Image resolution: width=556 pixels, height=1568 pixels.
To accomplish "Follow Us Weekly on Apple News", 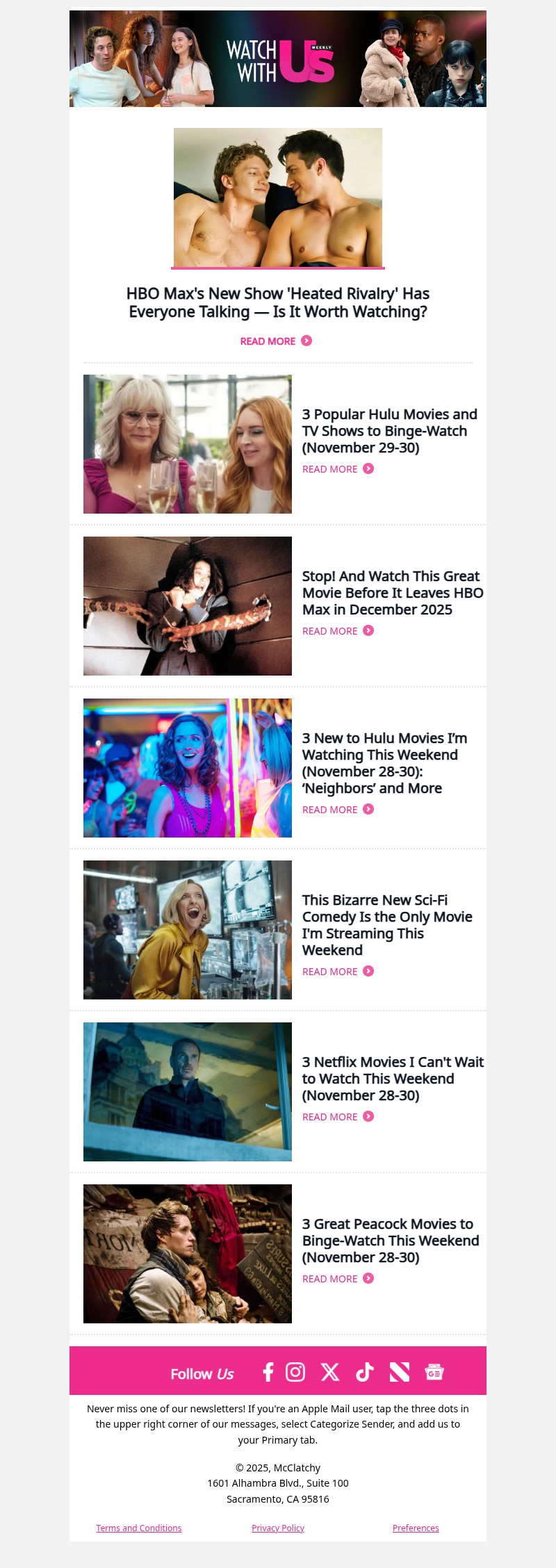I will pos(400,1371).
